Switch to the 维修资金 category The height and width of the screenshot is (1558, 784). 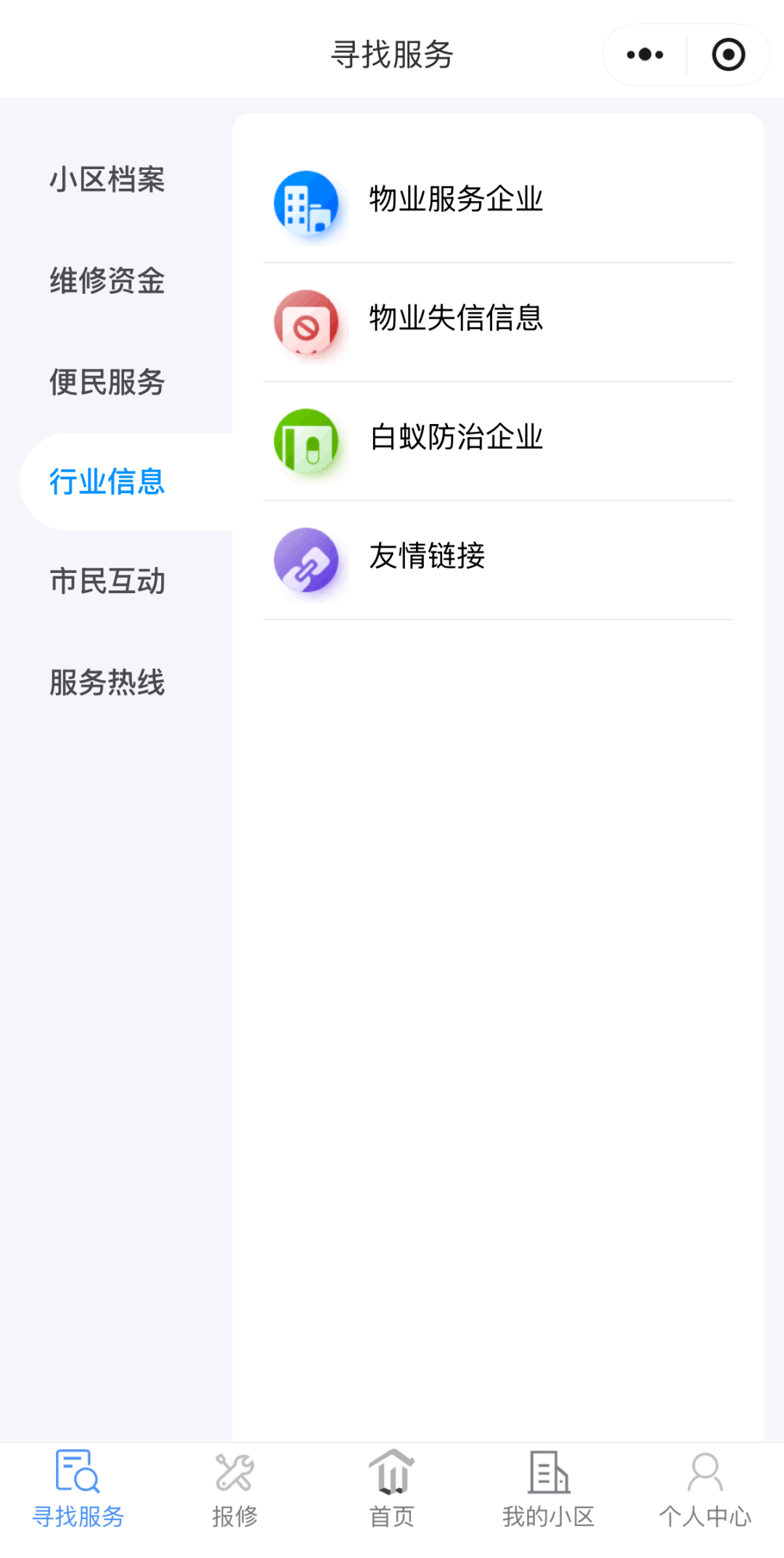click(x=107, y=281)
